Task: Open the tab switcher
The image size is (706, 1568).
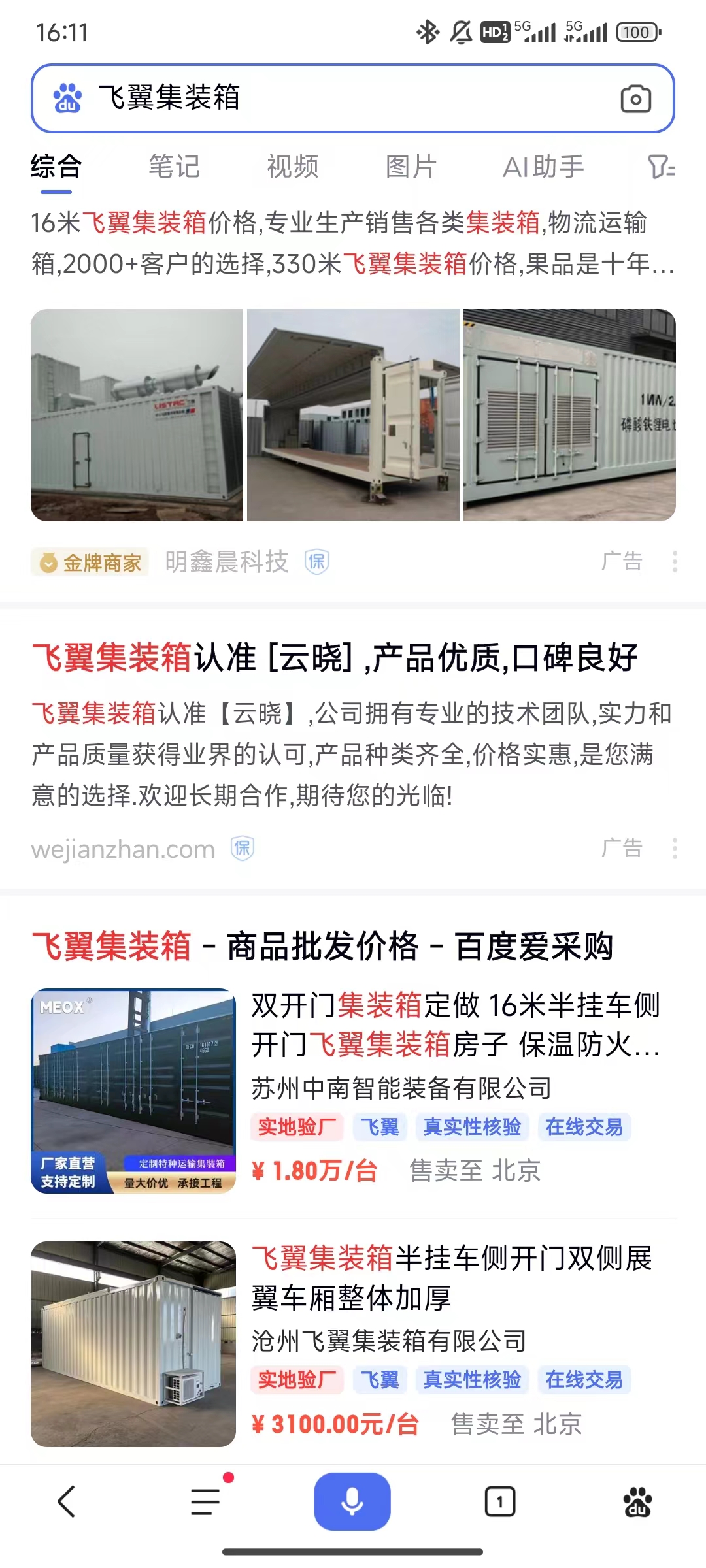Action: pos(500,1501)
